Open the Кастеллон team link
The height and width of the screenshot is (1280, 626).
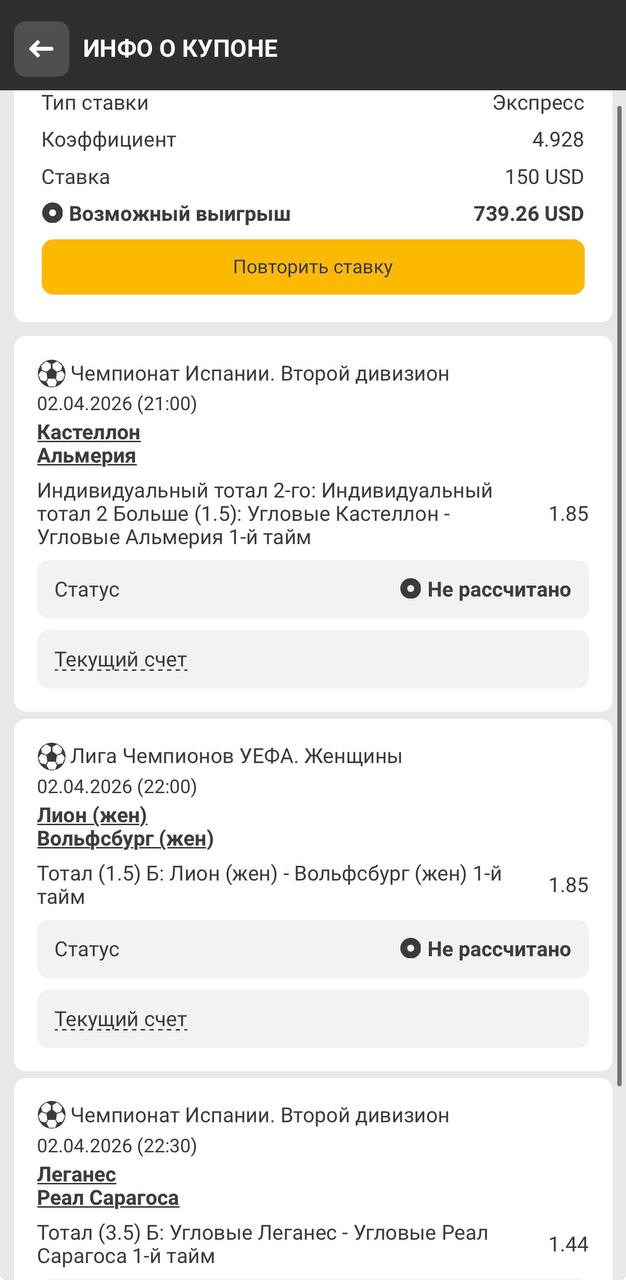click(x=89, y=432)
